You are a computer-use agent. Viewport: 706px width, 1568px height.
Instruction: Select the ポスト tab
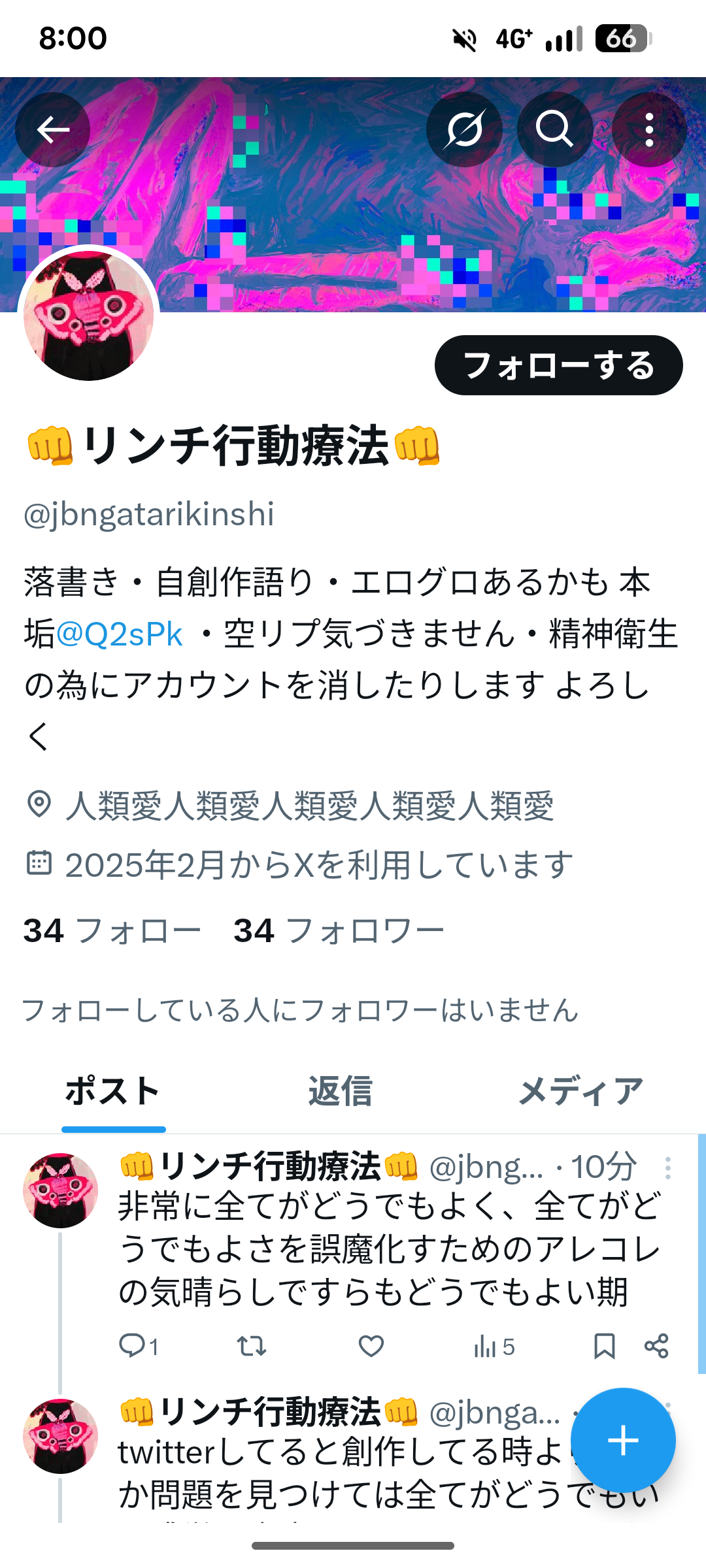pyautogui.click(x=113, y=1092)
